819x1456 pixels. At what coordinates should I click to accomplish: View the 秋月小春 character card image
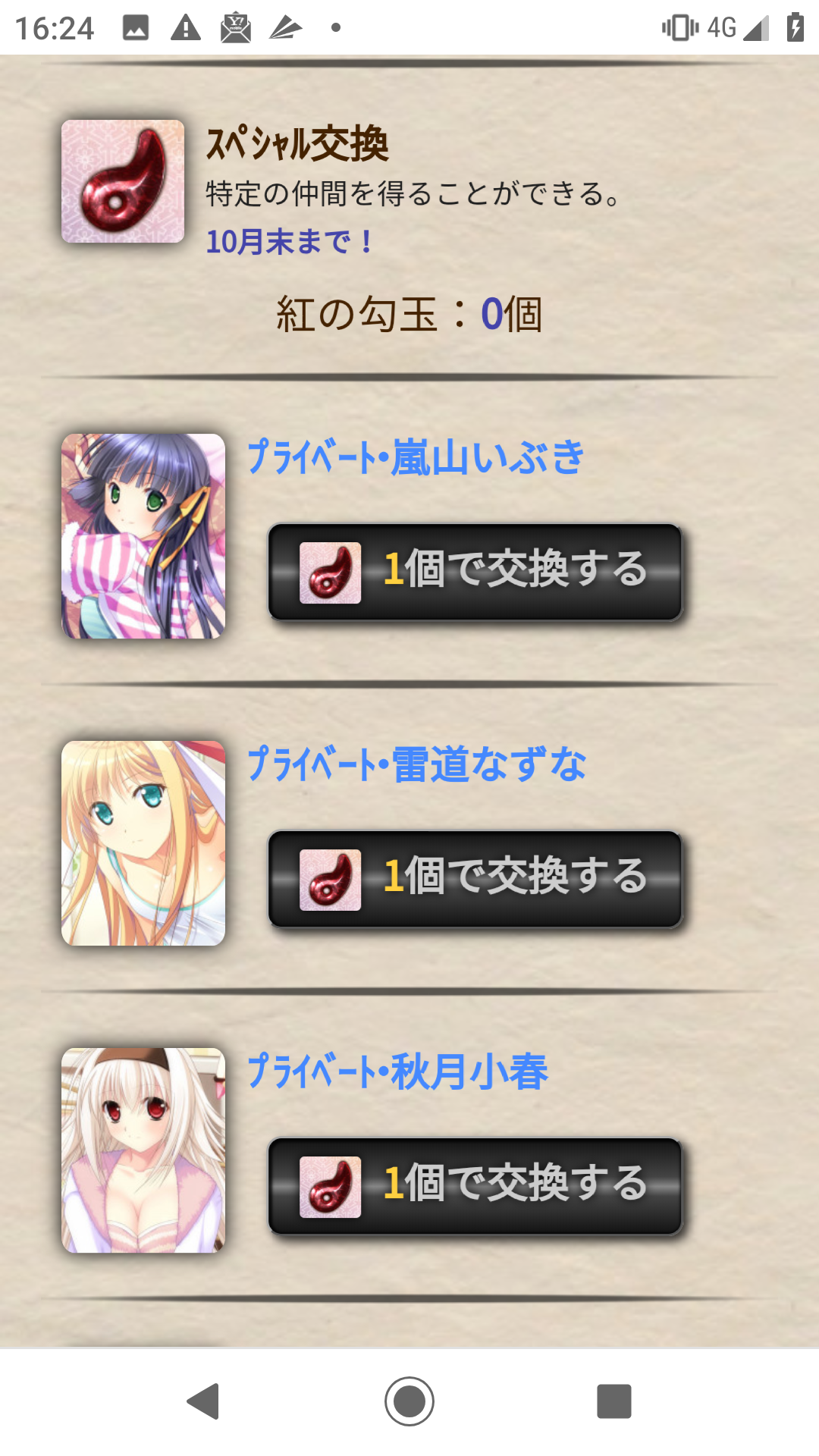point(143,1150)
